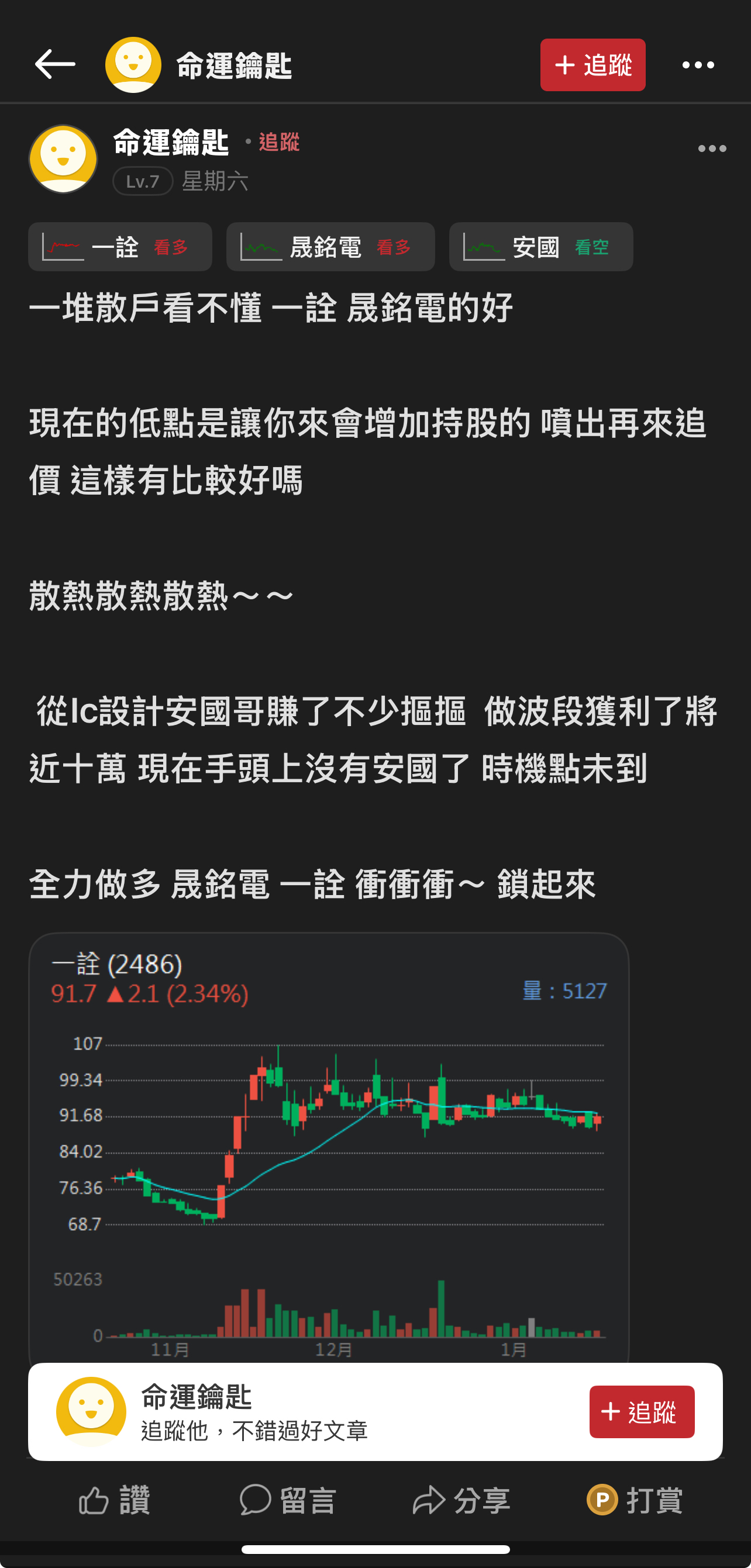Tap the red 追蹤 label beside the username
Screen dimensions: 751x1568
click(x=280, y=142)
